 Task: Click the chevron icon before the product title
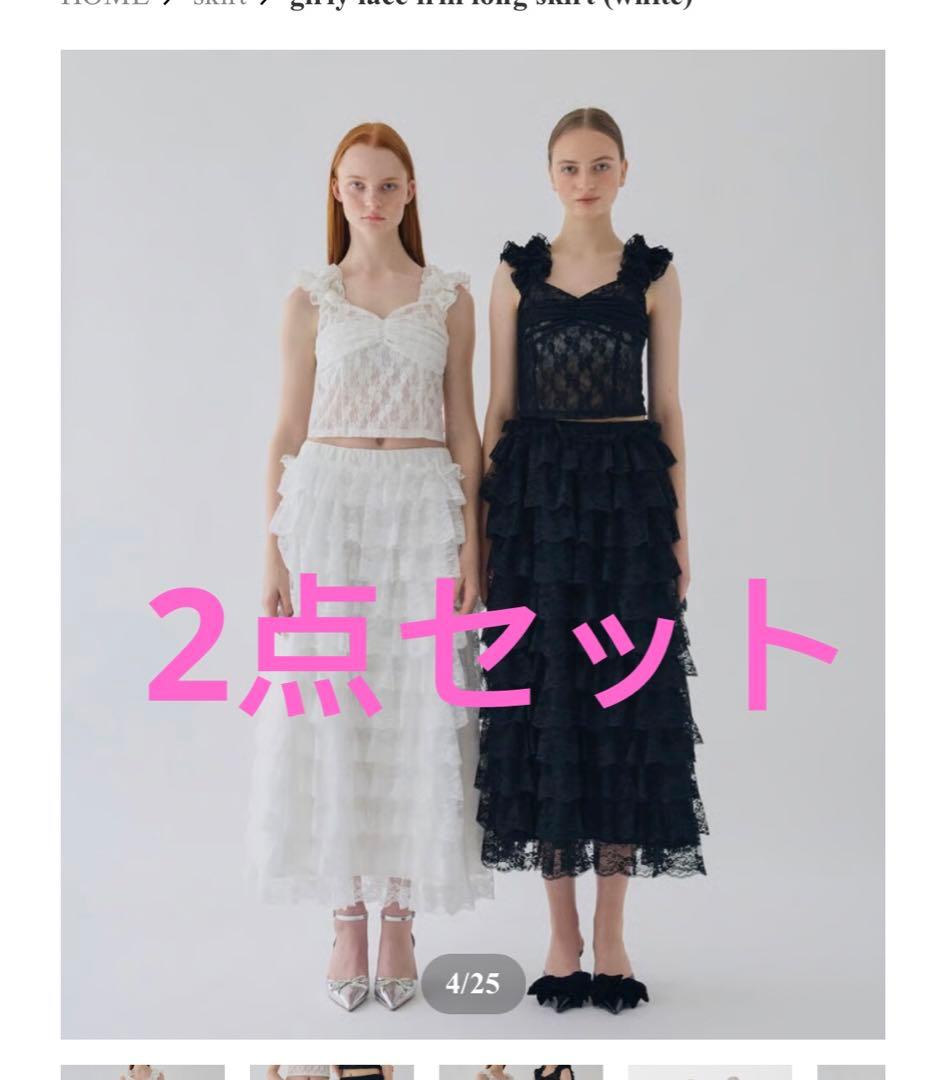[x=264, y=4]
